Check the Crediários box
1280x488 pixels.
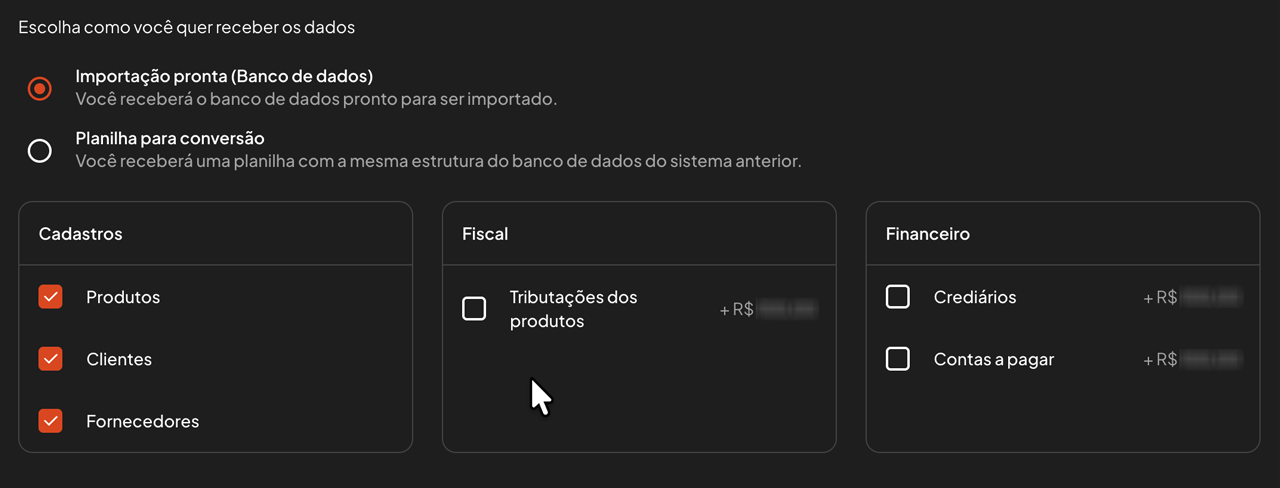(898, 297)
